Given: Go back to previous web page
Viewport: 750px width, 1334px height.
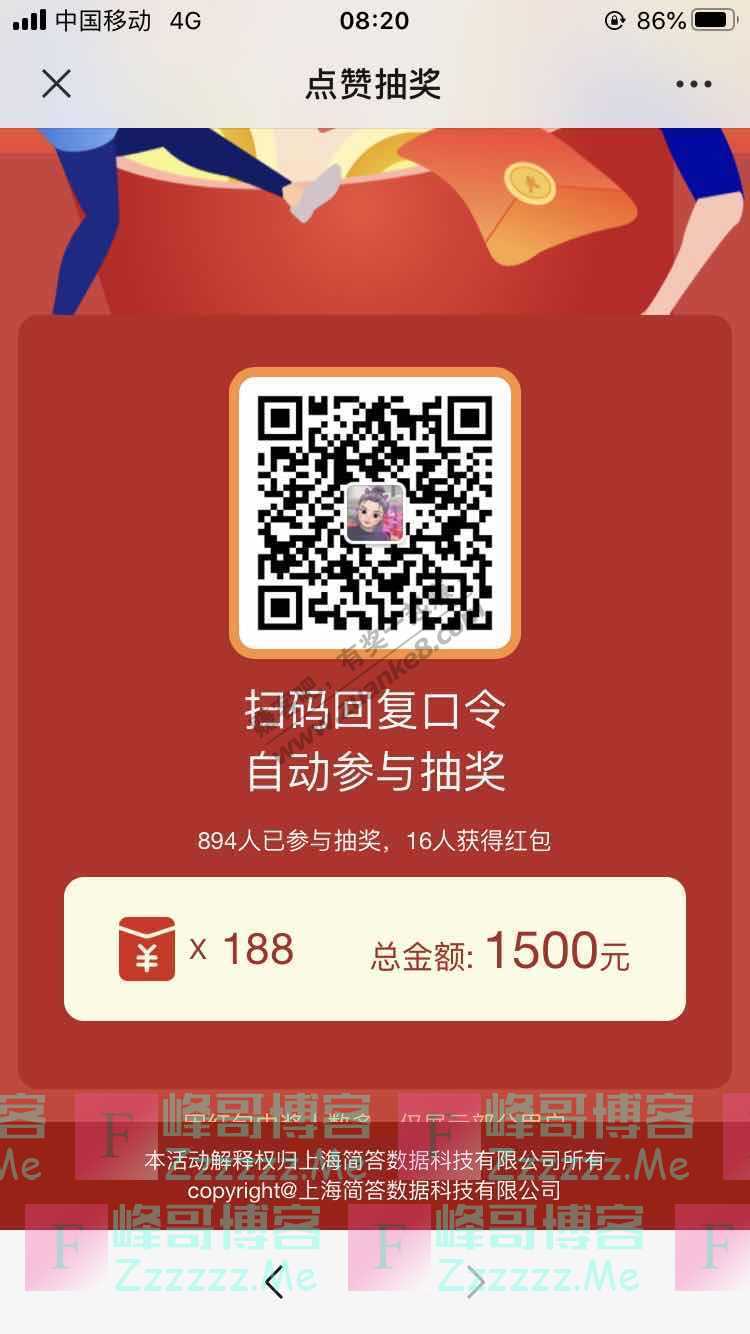Looking at the screenshot, I should (x=274, y=1282).
